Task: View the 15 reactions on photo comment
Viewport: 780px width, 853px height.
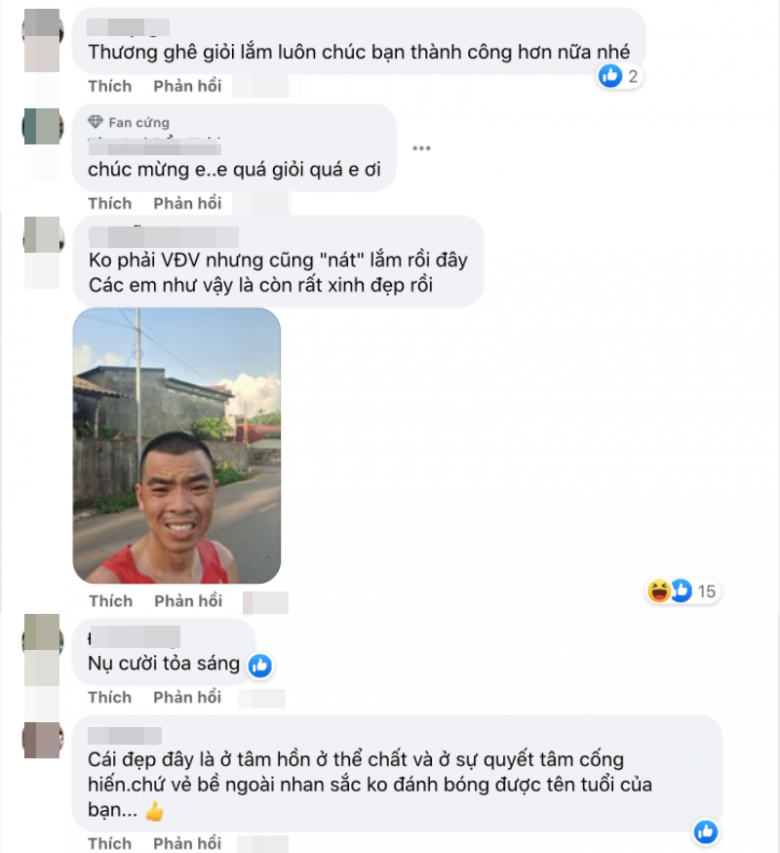Action: [x=683, y=592]
